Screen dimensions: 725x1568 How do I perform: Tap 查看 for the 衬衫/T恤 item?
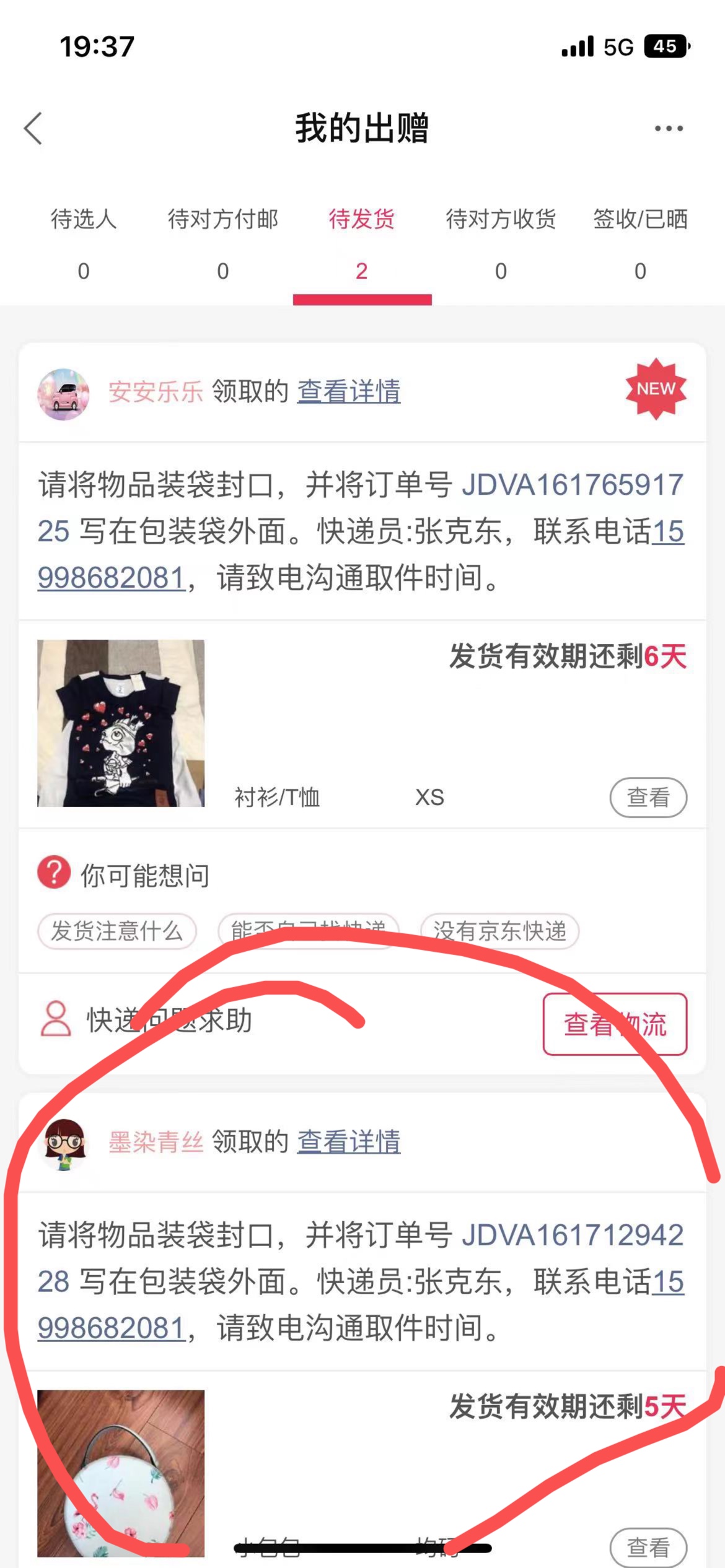[x=648, y=797]
